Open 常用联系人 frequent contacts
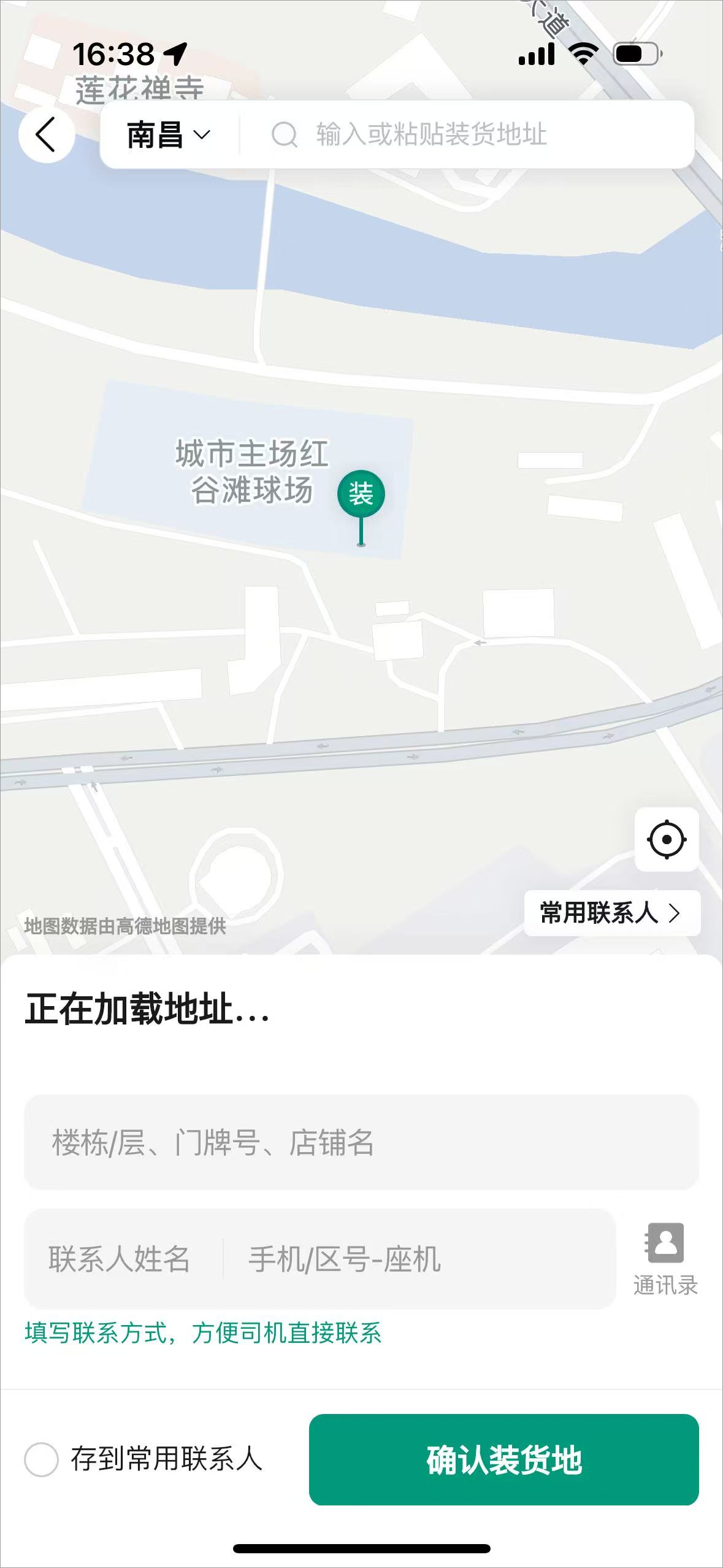Image resolution: width=723 pixels, height=1568 pixels. tap(611, 913)
